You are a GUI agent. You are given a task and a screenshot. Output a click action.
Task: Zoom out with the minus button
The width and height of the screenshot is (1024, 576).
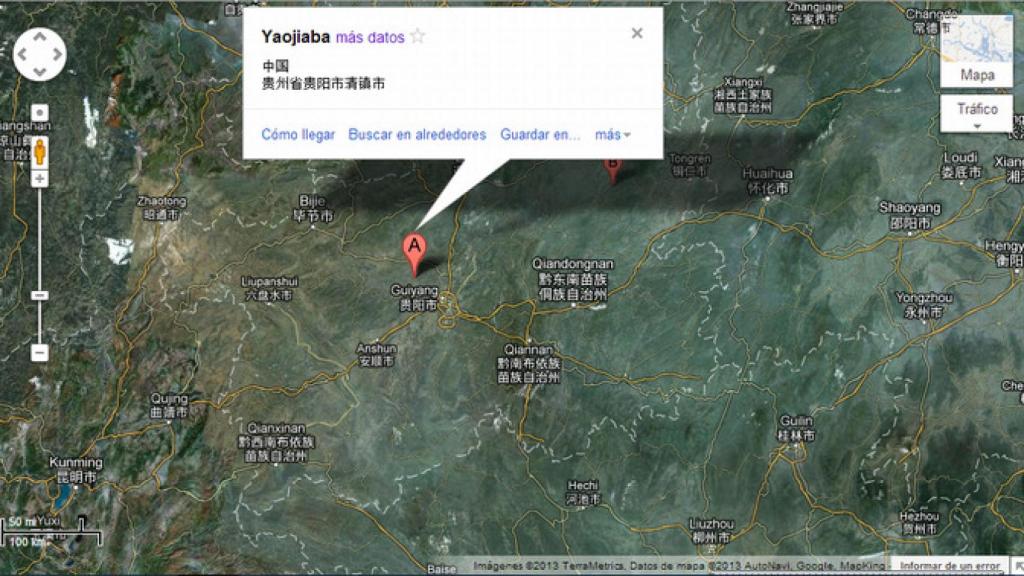[x=39, y=352]
